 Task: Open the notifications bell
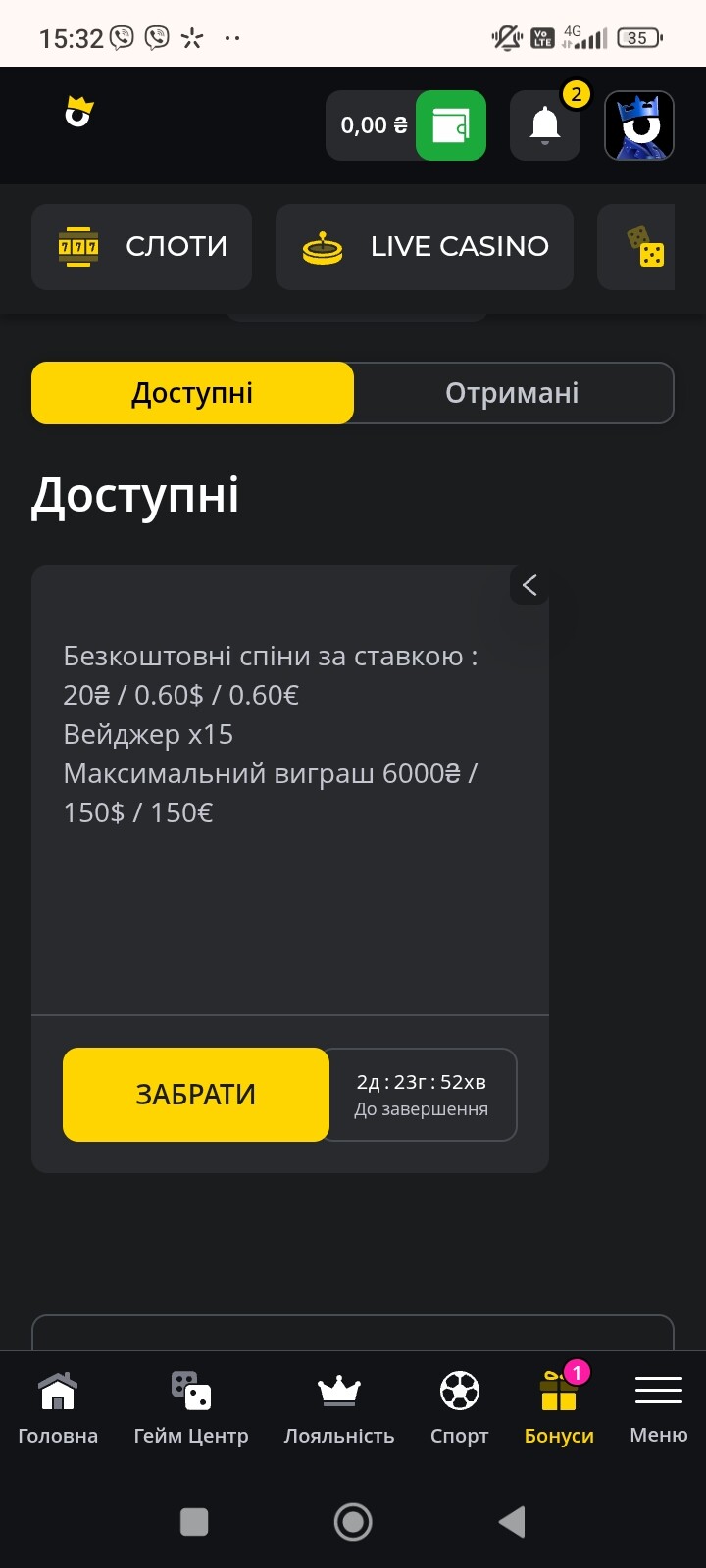[x=545, y=125]
